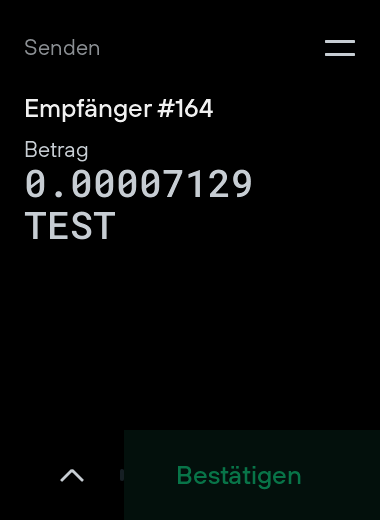Screen dimensions: 380x520
Task: Open the menu icon beside Senden
Action: tap(340, 48)
